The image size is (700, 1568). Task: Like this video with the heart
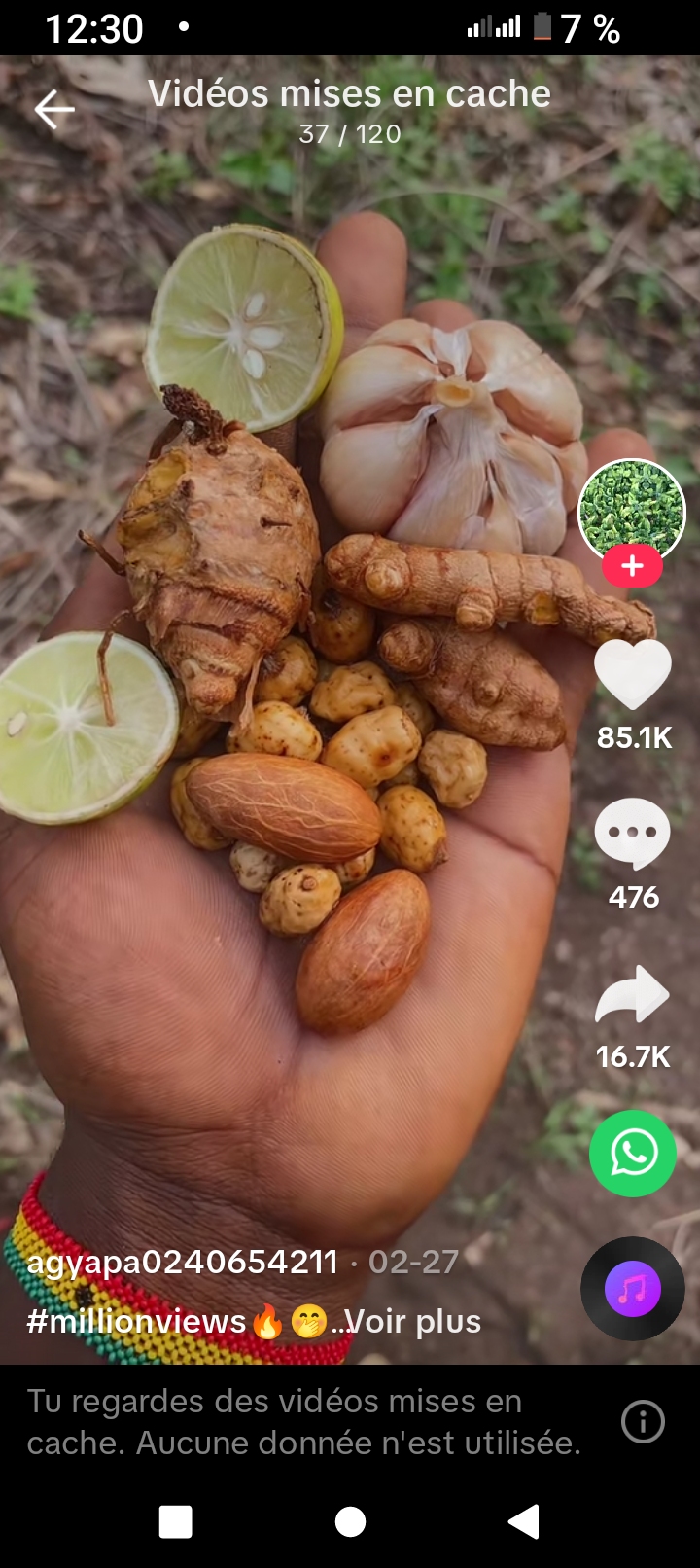pos(633,673)
